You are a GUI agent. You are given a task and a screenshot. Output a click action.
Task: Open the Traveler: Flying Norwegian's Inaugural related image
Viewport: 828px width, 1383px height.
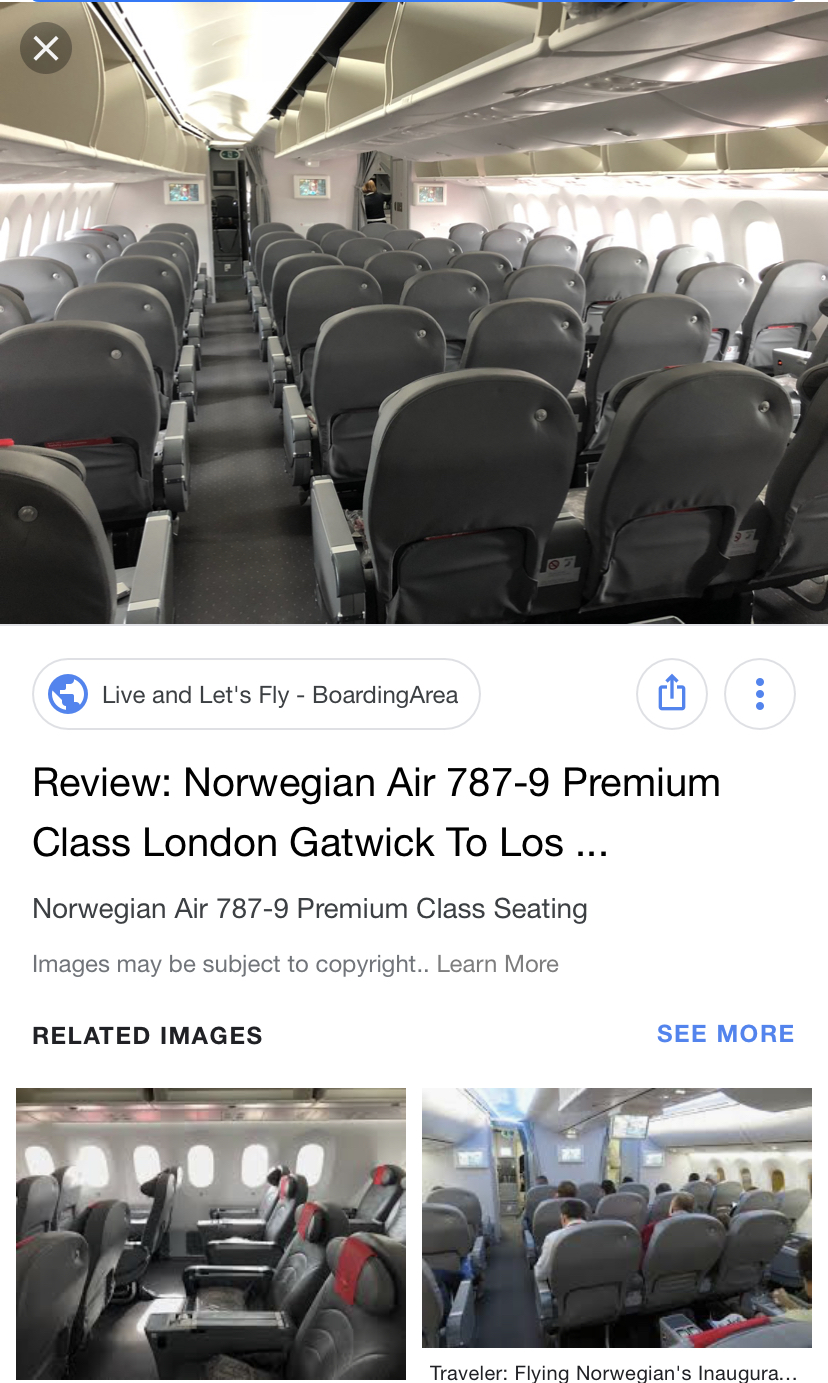(617, 1218)
